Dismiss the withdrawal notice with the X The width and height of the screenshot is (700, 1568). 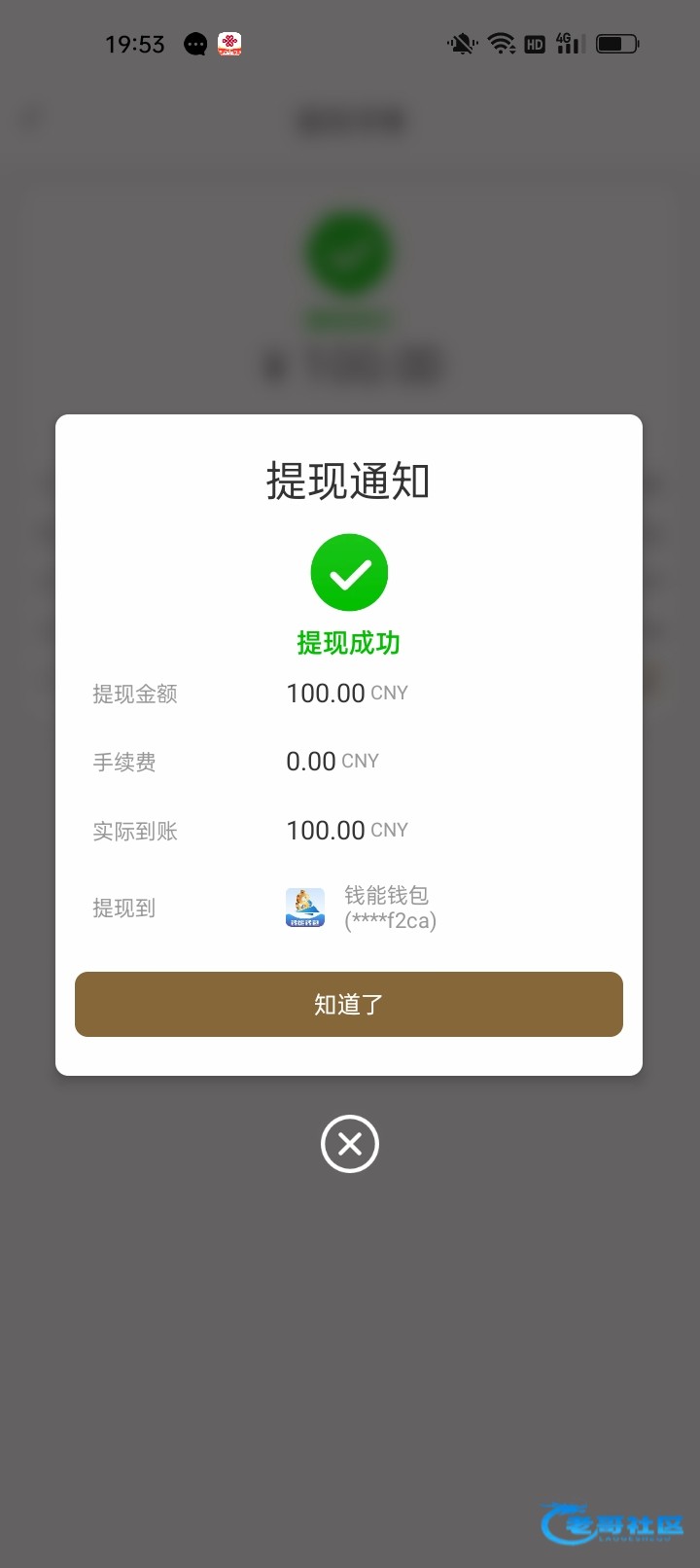click(x=349, y=1144)
